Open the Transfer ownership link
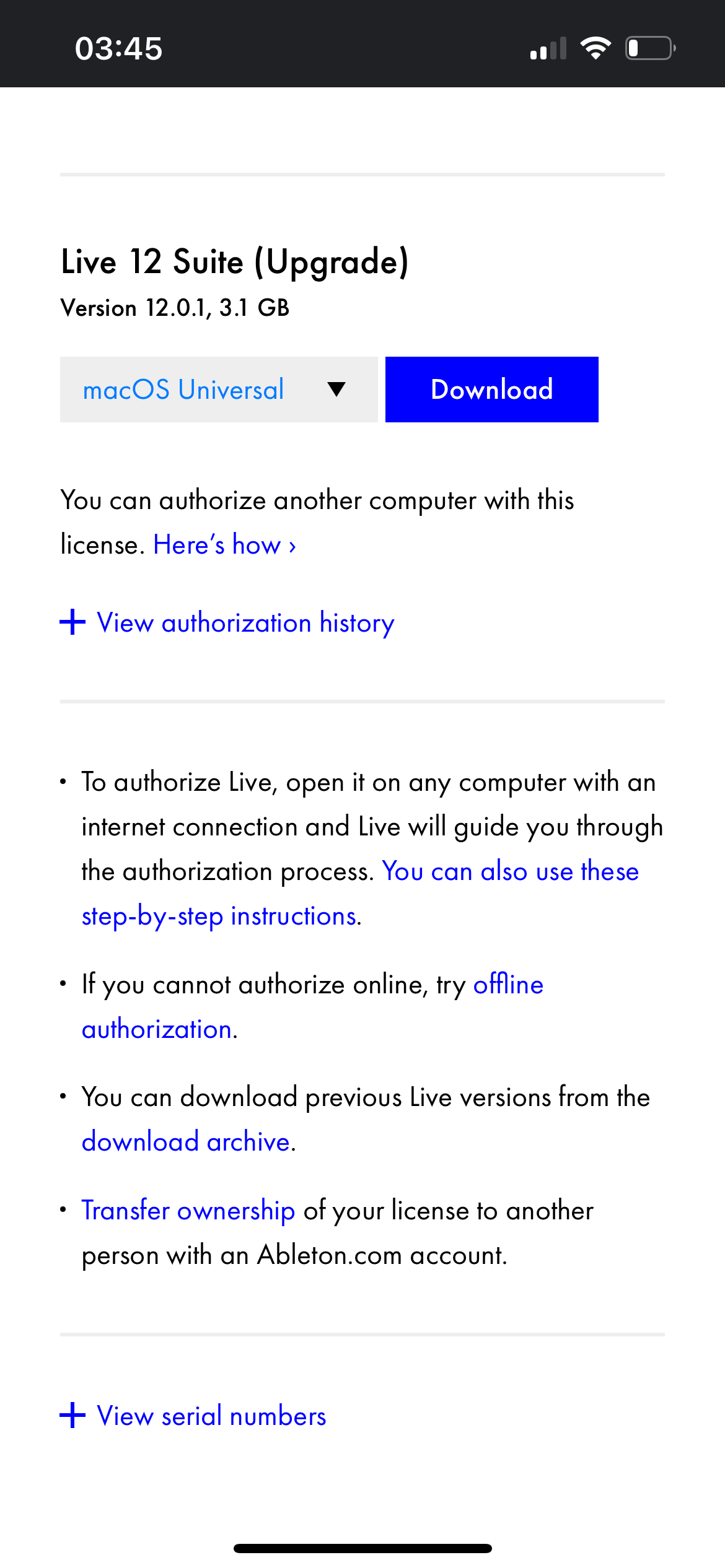725x1568 pixels. (188, 1210)
